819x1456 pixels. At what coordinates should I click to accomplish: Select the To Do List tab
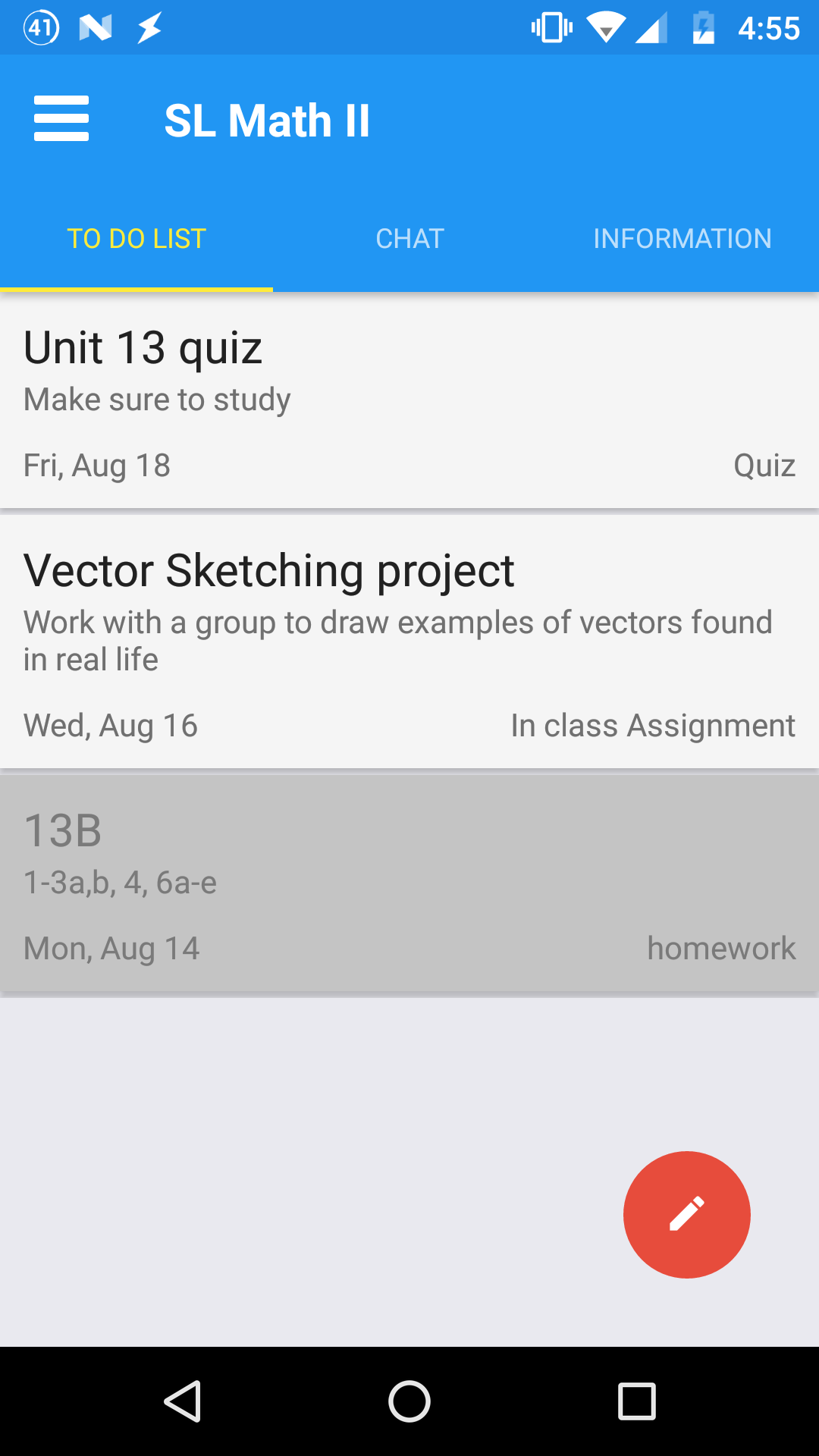pyautogui.click(x=136, y=239)
